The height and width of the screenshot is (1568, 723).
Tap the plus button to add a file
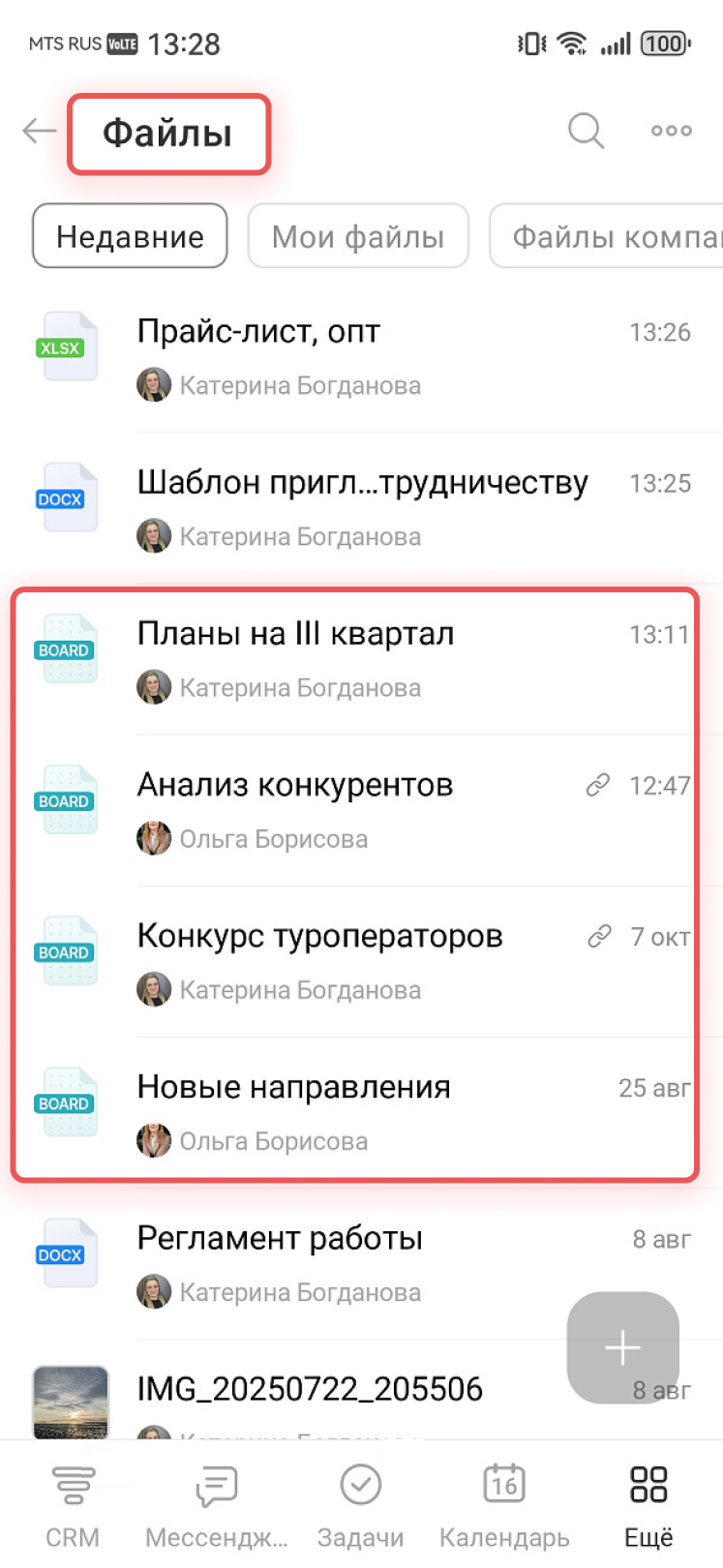622,1347
